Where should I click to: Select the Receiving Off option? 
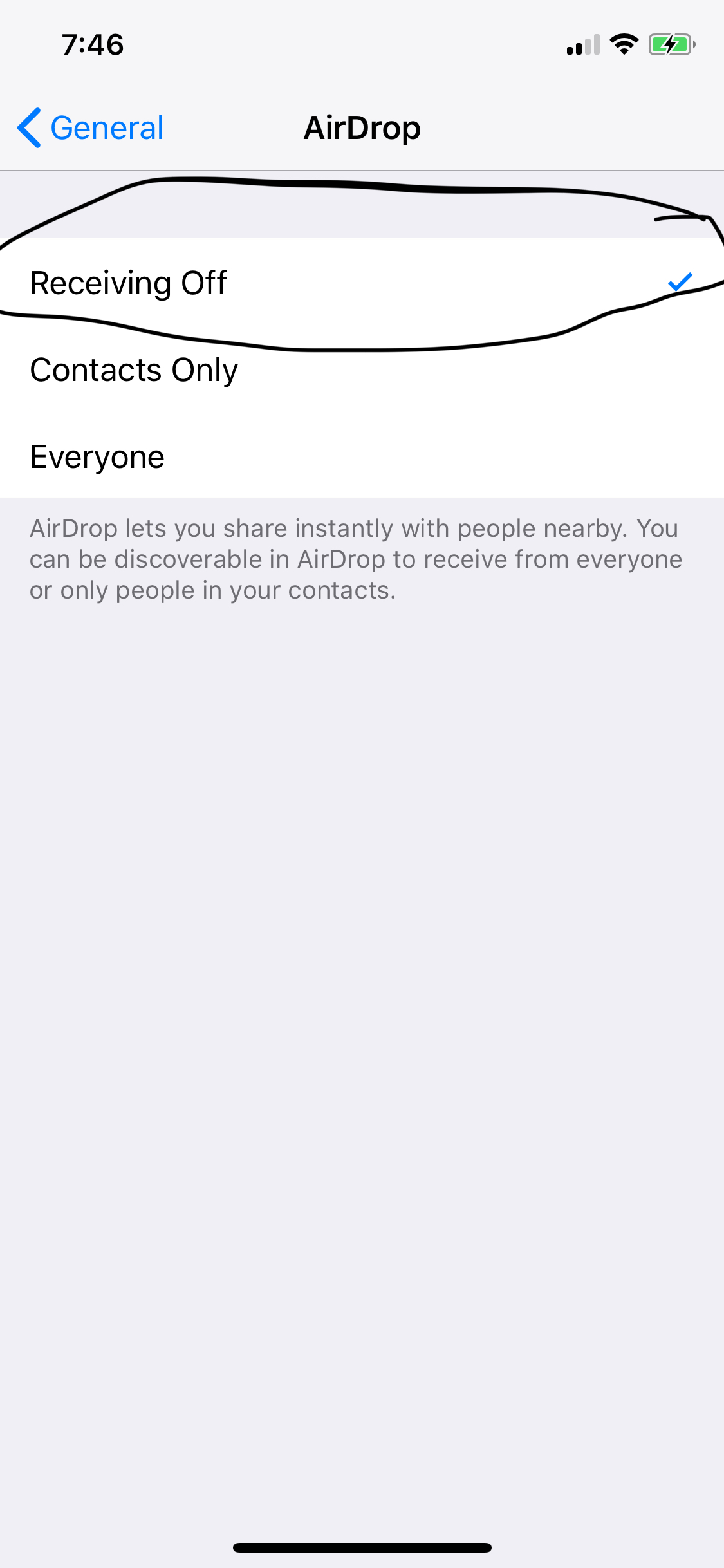coord(362,282)
